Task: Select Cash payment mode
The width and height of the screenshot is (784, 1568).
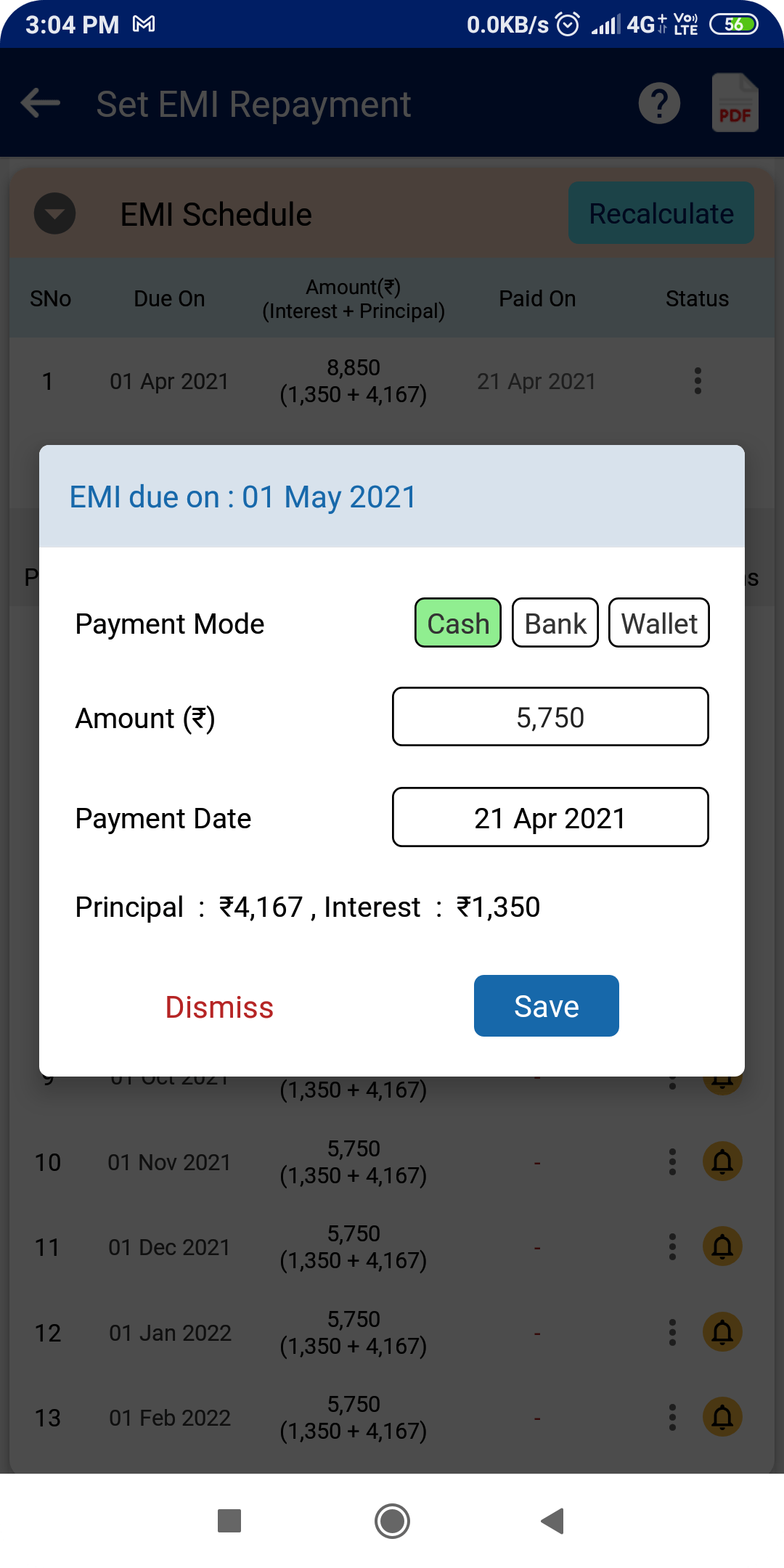Action: (458, 623)
